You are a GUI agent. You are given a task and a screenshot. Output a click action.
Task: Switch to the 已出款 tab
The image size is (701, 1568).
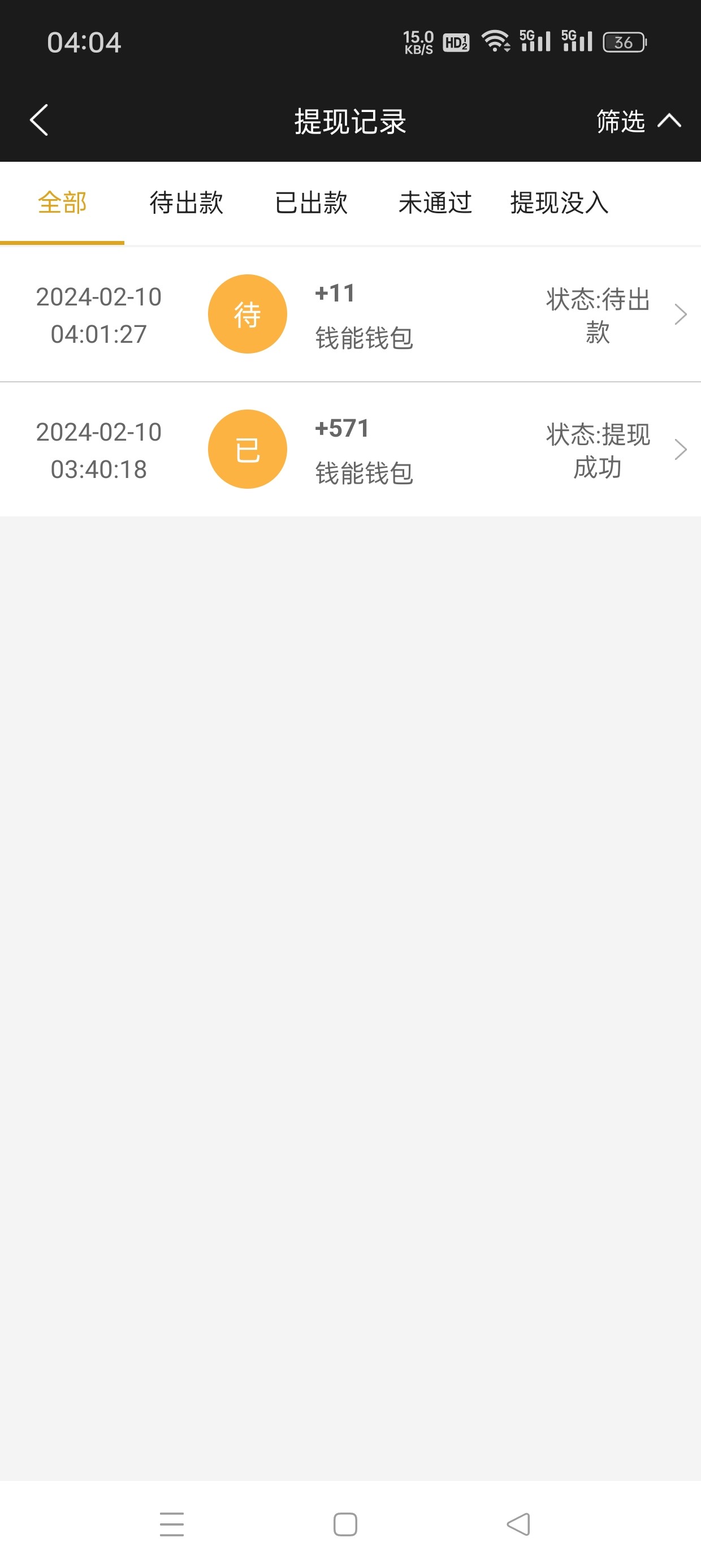tap(311, 203)
